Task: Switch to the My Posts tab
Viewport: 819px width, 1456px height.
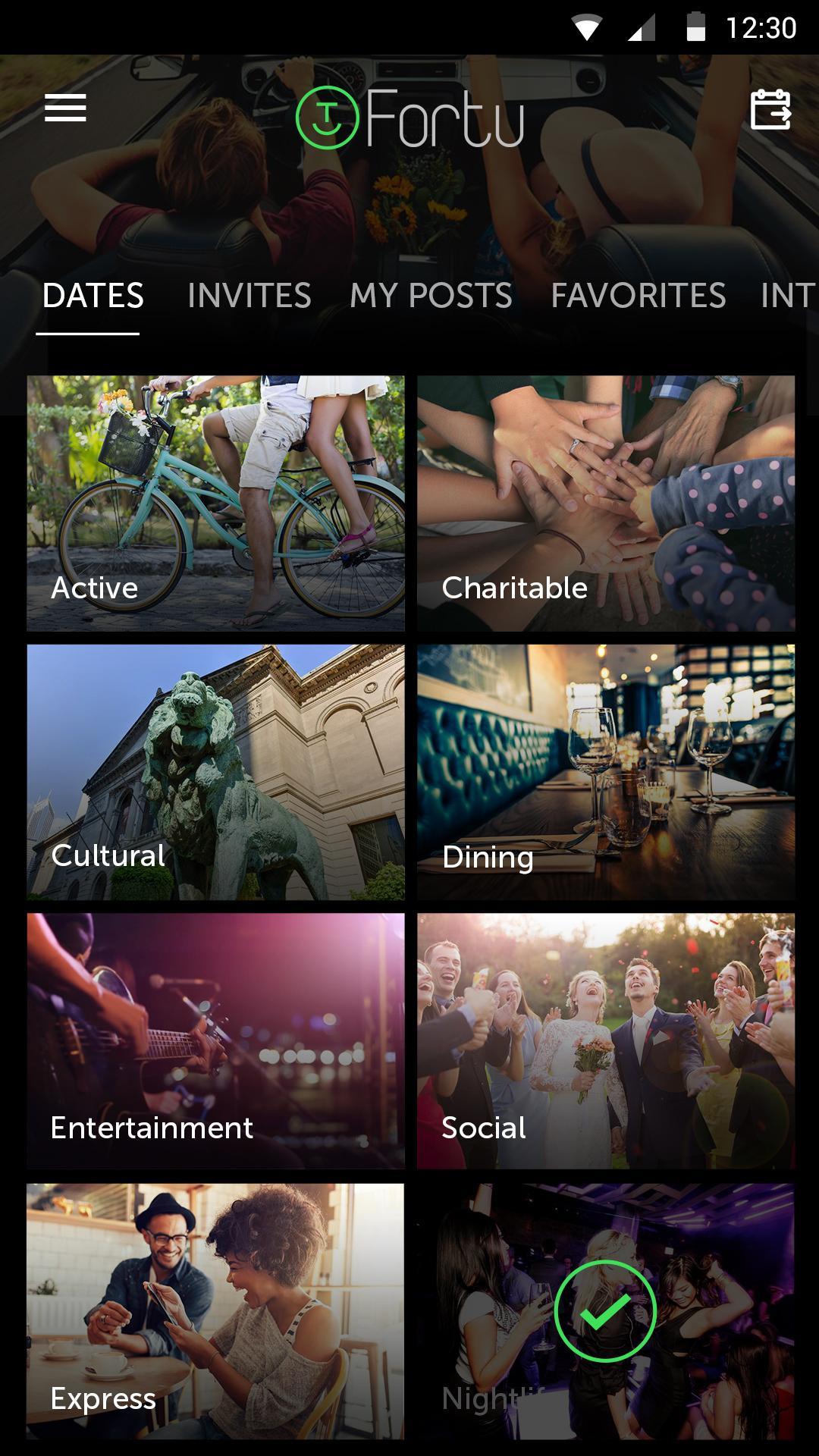Action: pyautogui.click(x=431, y=296)
